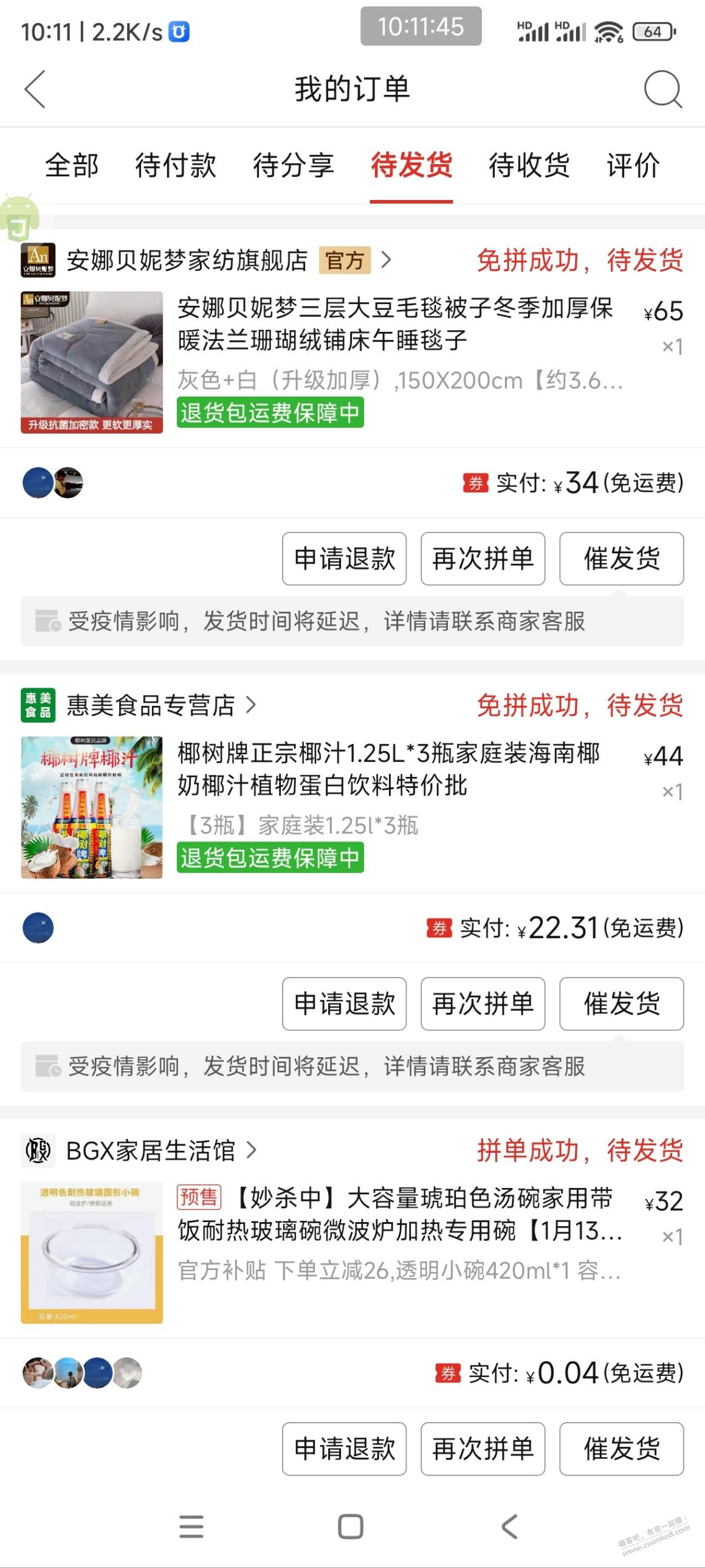Open the 毛毯被子 blanket product image
This screenshot has width=705, height=1568.
(92, 362)
